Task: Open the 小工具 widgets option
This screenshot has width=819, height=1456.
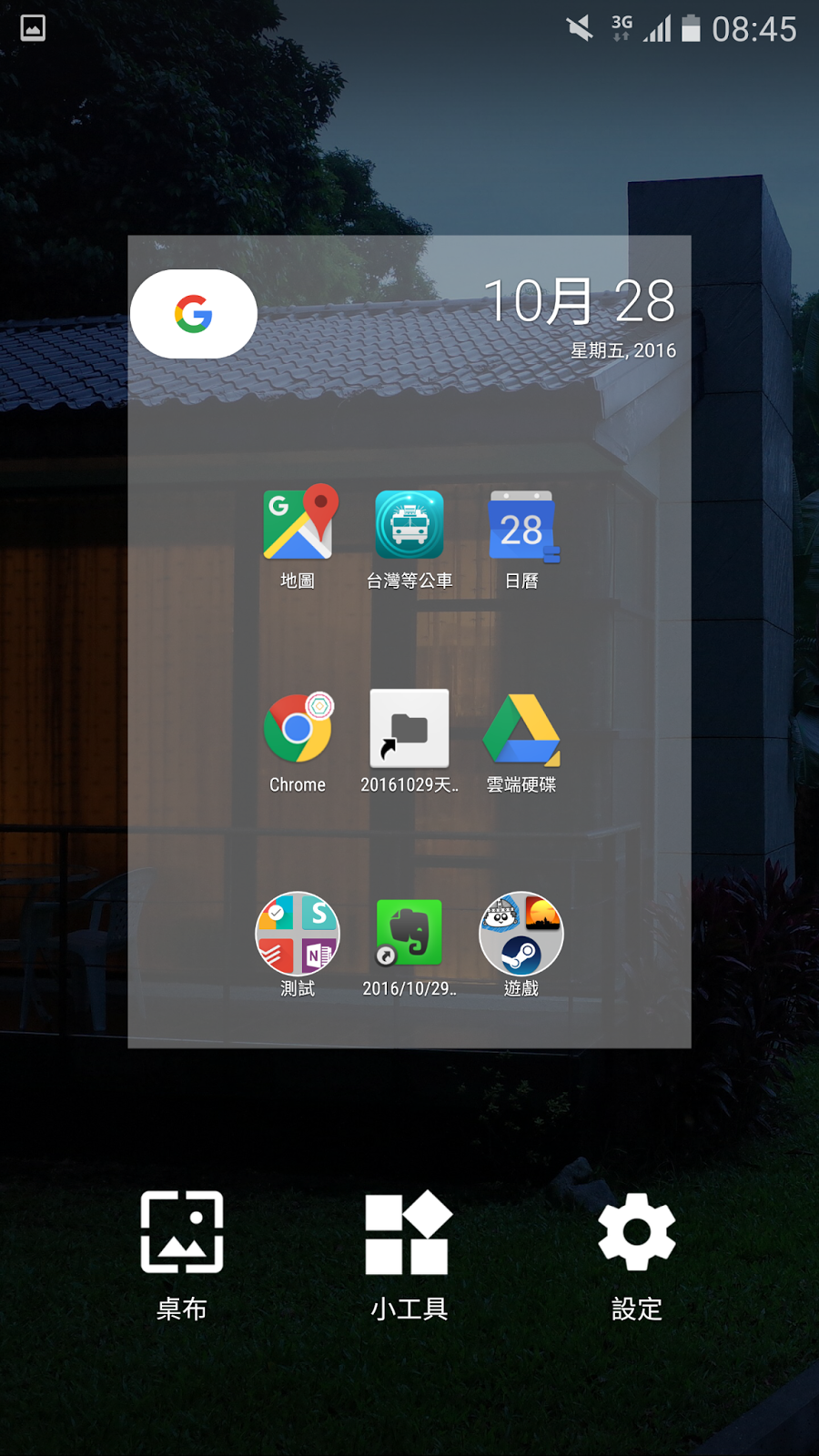Action: click(x=409, y=1254)
